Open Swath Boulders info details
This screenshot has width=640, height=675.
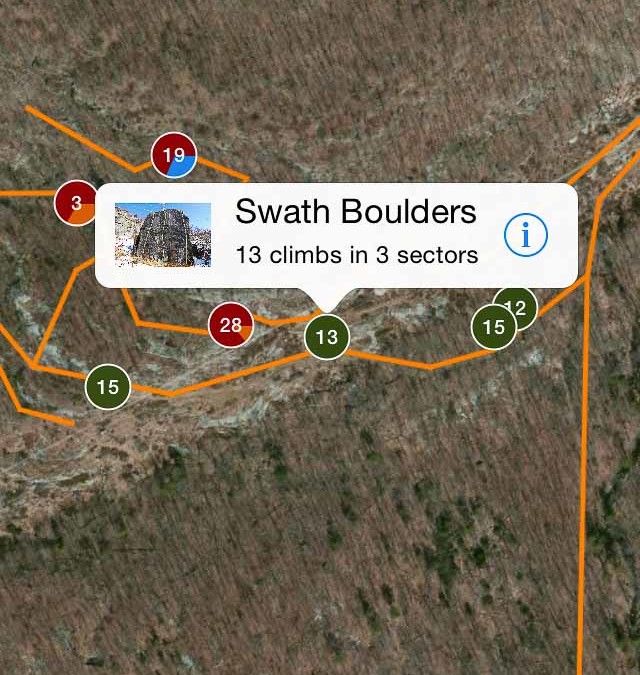point(526,235)
